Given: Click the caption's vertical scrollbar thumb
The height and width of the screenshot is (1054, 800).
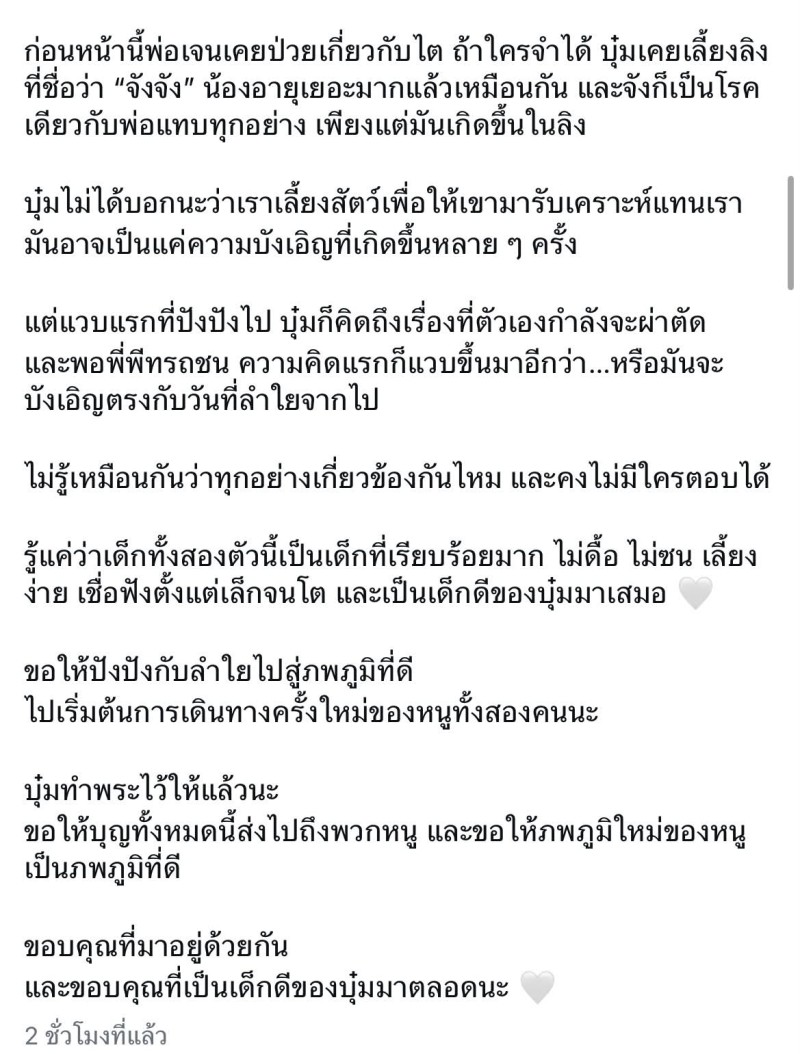Looking at the screenshot, I should 791,234.
